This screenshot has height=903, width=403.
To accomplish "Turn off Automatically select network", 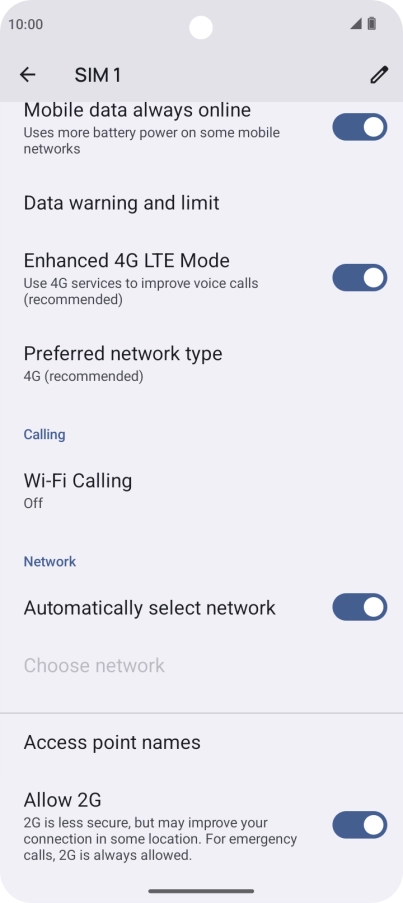I will click(x=359, y=607).
